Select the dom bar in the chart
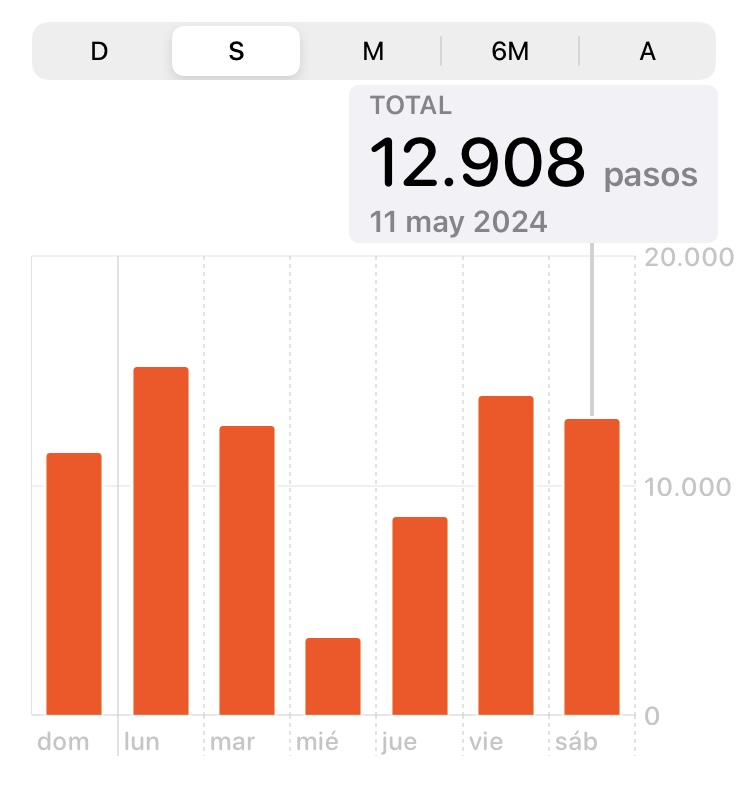This screenshot has width=750, height=806. coord(74,584)
